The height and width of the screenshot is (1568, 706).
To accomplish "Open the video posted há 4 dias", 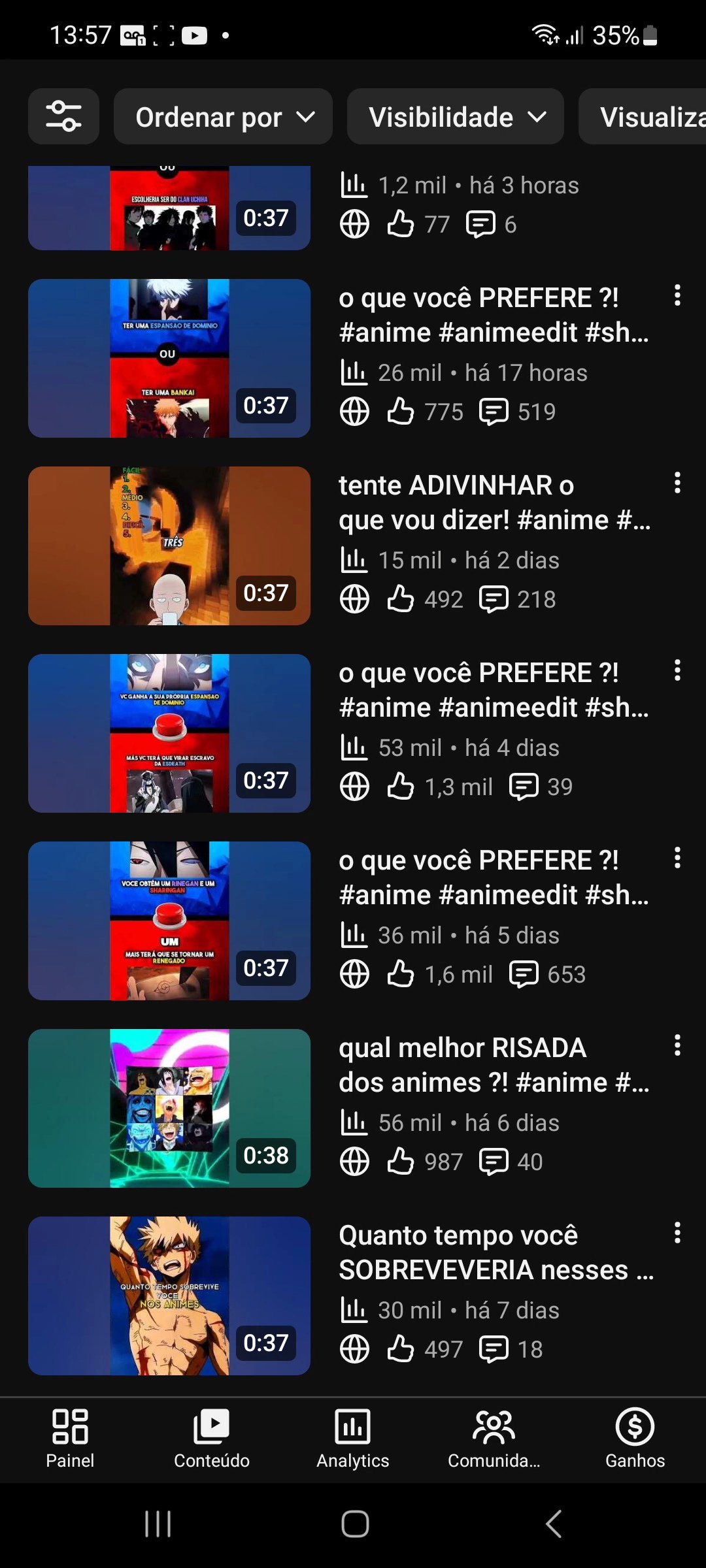I will pyautogui.click(x=169, y=733).
